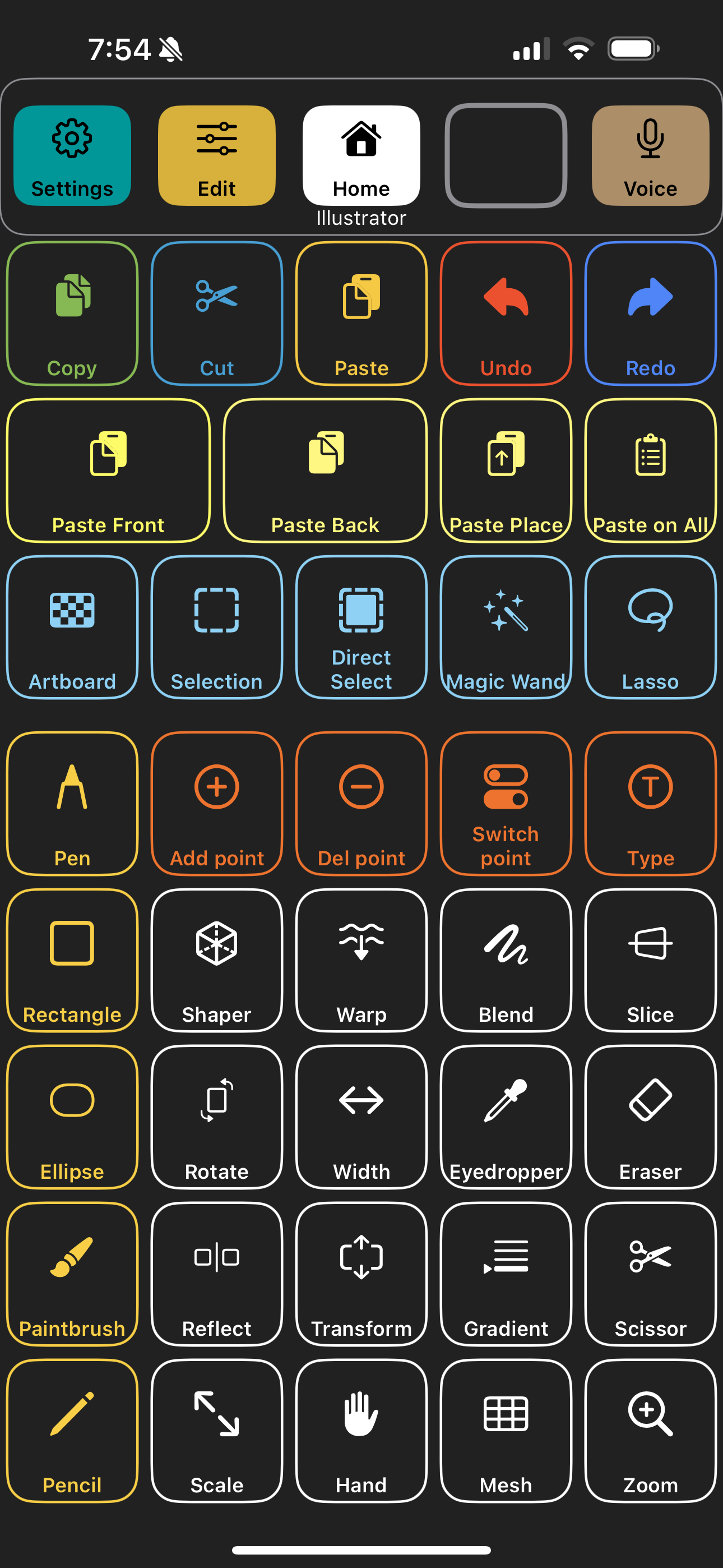Select the Type tool
723x1568 pixels.
[x=650, y=804]
